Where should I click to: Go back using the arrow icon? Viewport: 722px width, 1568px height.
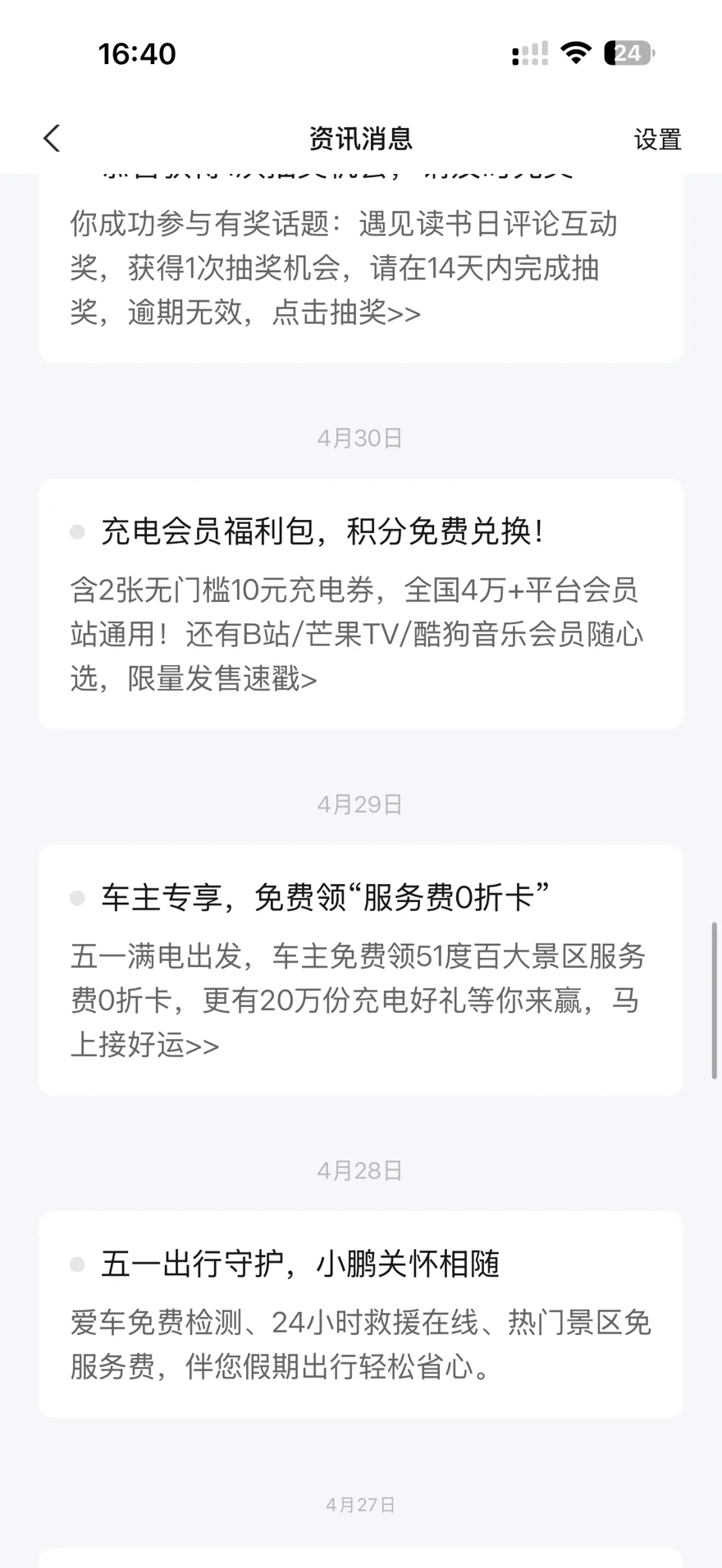[x=52, y=139]
